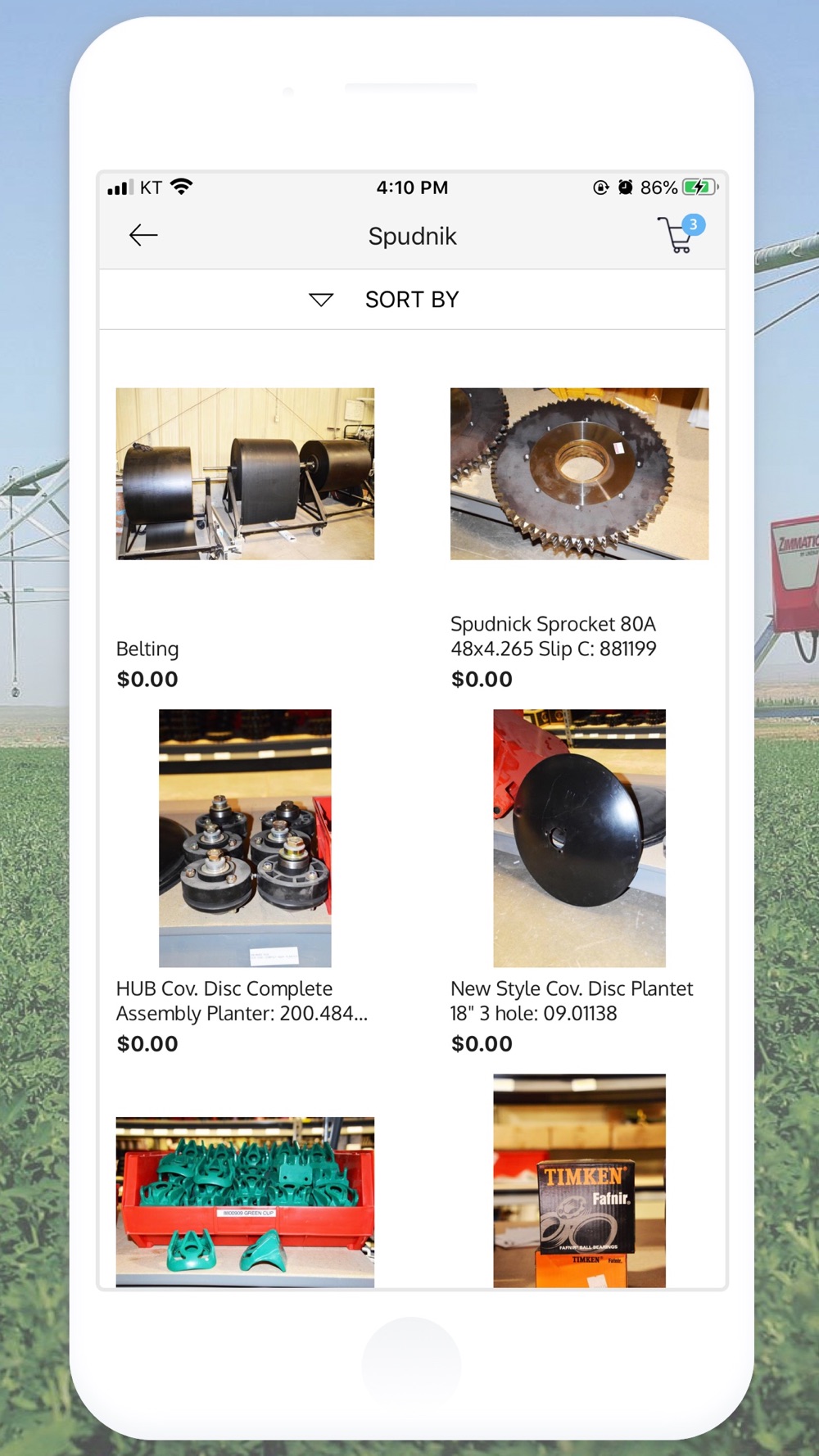Open the Spudnick Sprocket 80A product

tap(579, 536)
